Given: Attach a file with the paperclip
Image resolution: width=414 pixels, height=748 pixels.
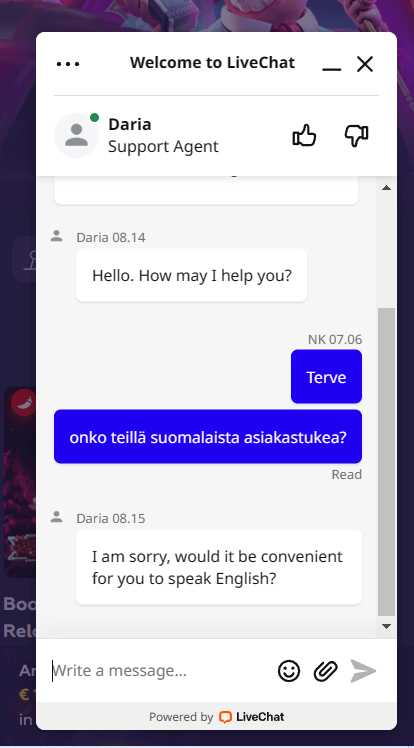Looking at the screenshot, I should click(x=326, y=671).
